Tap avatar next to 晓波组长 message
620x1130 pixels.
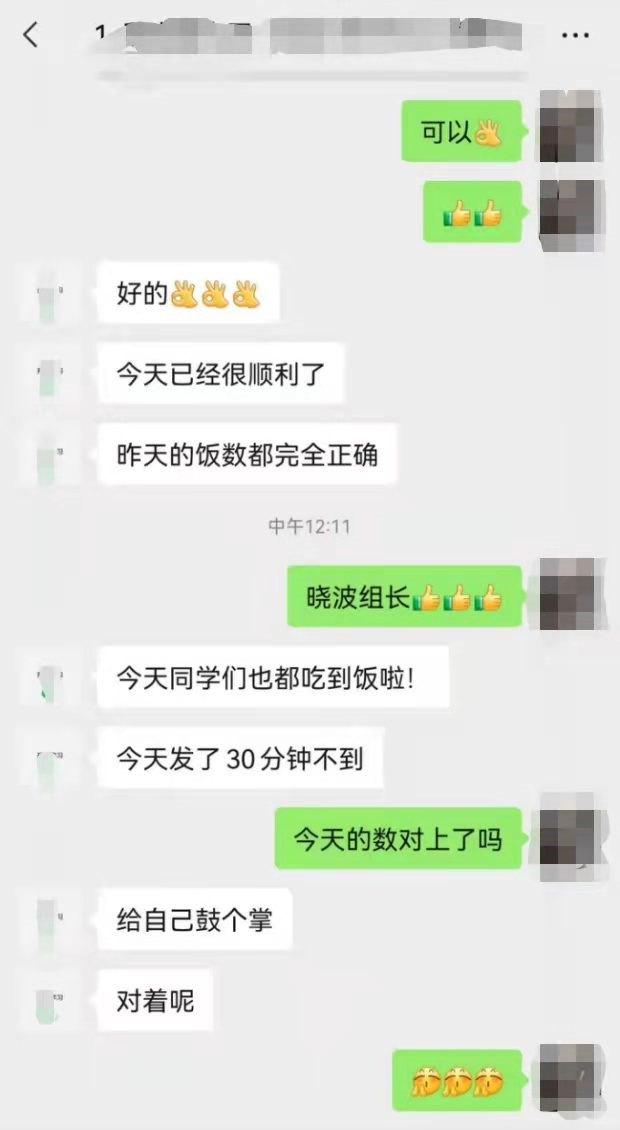[x=569, y=594]
